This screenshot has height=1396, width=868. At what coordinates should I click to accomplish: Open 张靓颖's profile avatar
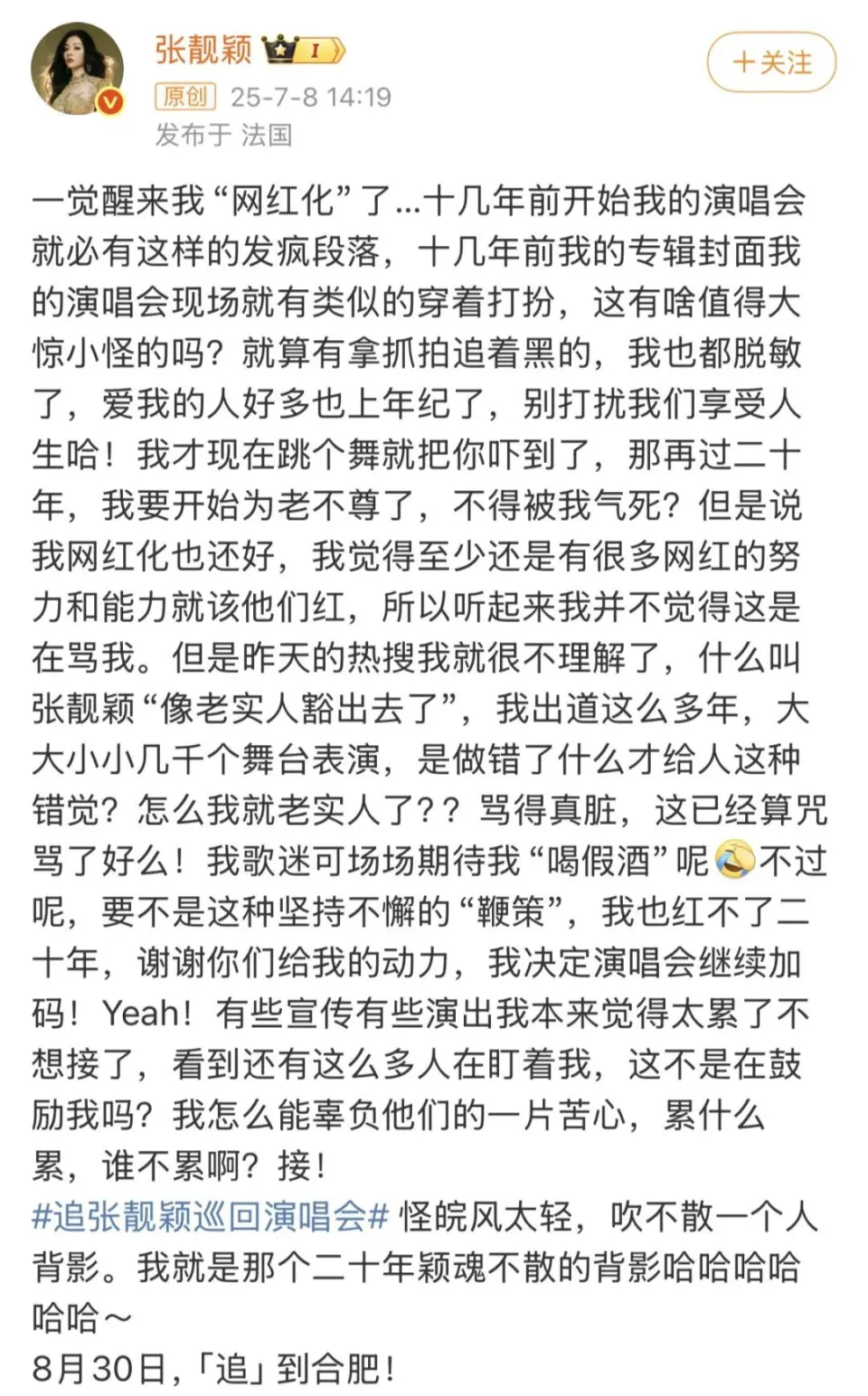click(77, 69)
